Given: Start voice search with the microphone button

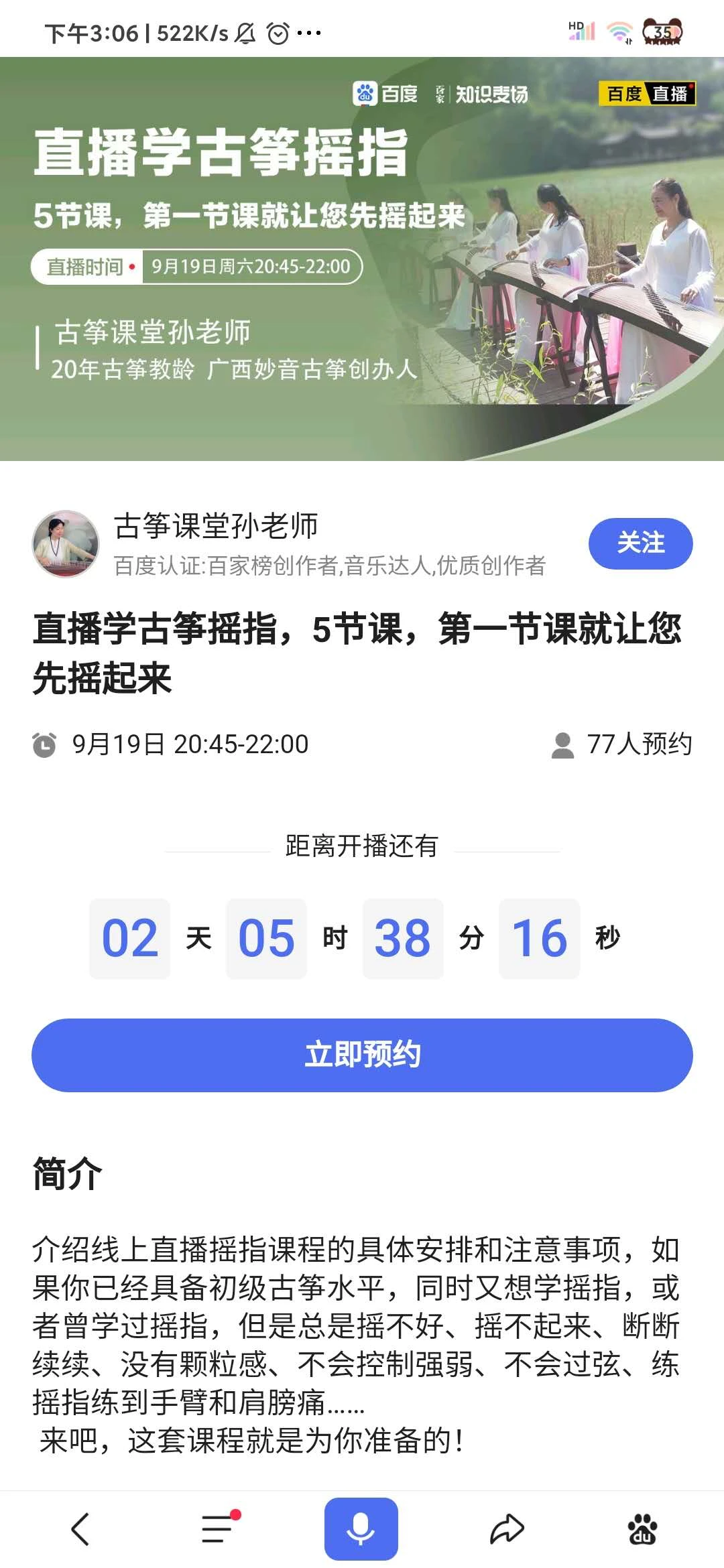Looking at the screenshot, I should [x=361, y=1528].
